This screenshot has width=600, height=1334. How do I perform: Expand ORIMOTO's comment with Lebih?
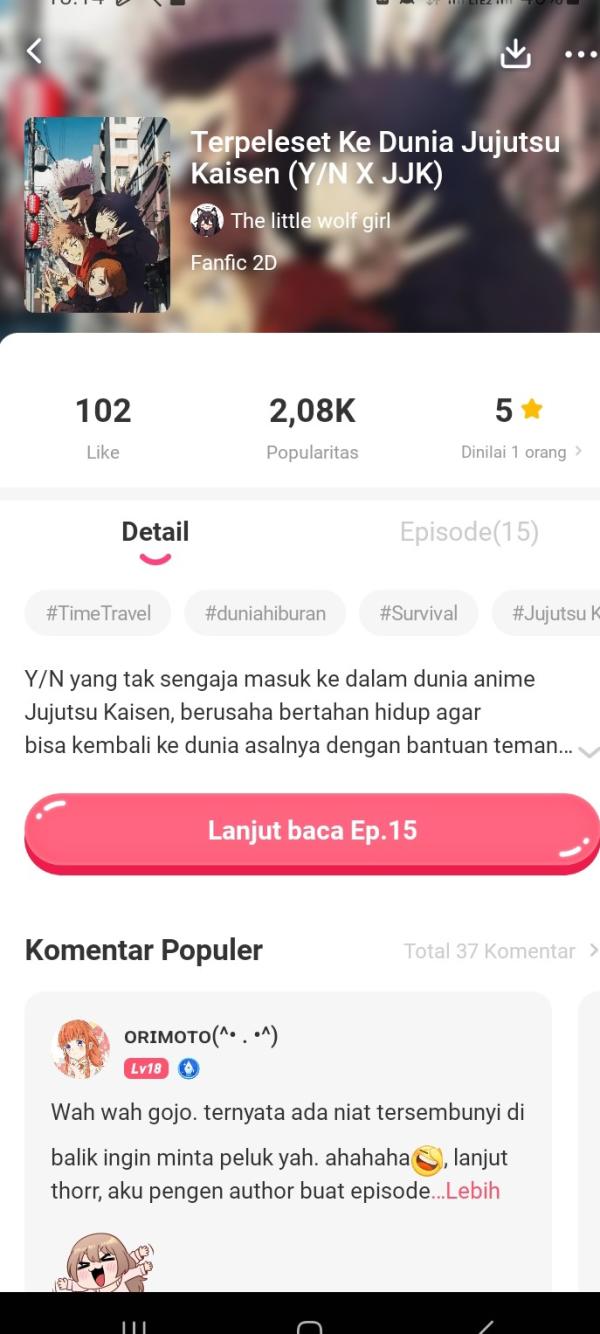(x=472, y=1190)
